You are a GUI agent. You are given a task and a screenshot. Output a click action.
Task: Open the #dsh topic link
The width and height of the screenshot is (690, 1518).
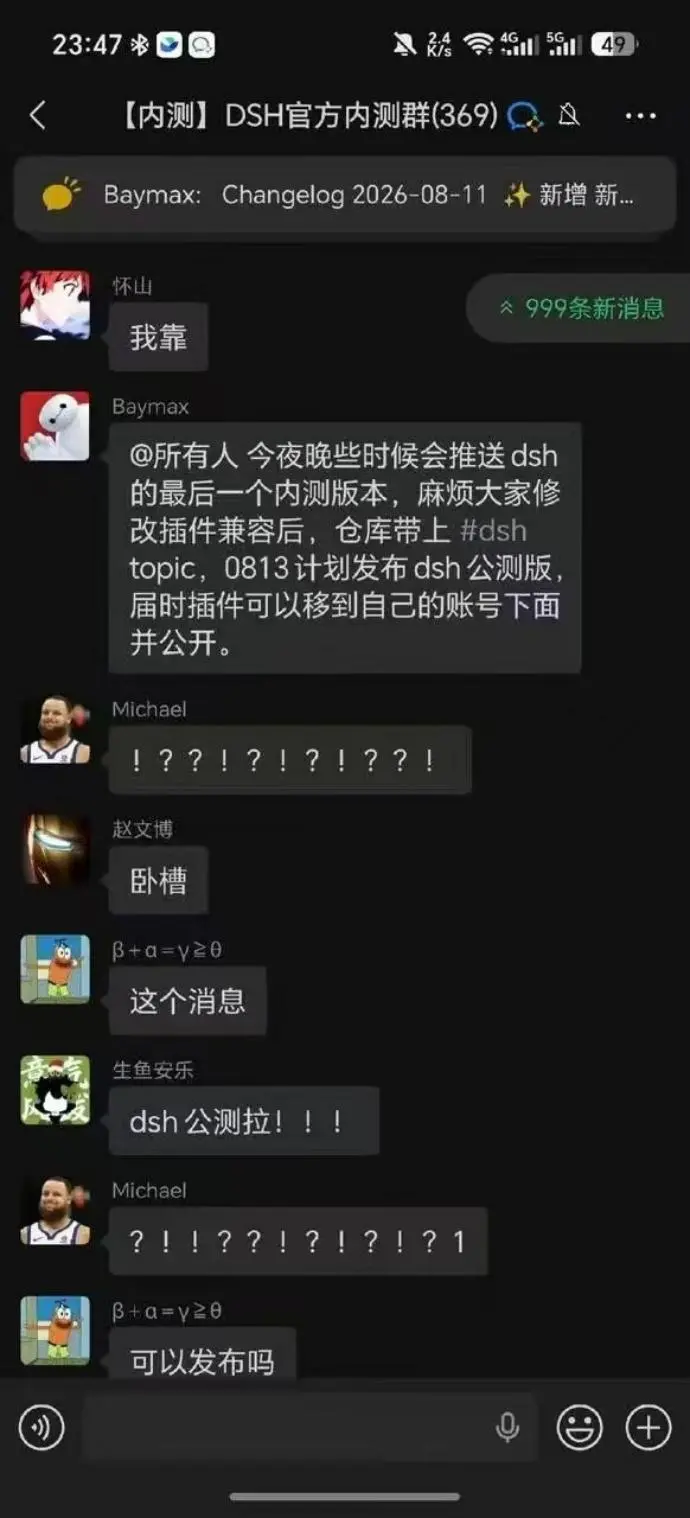coord(493,530)
